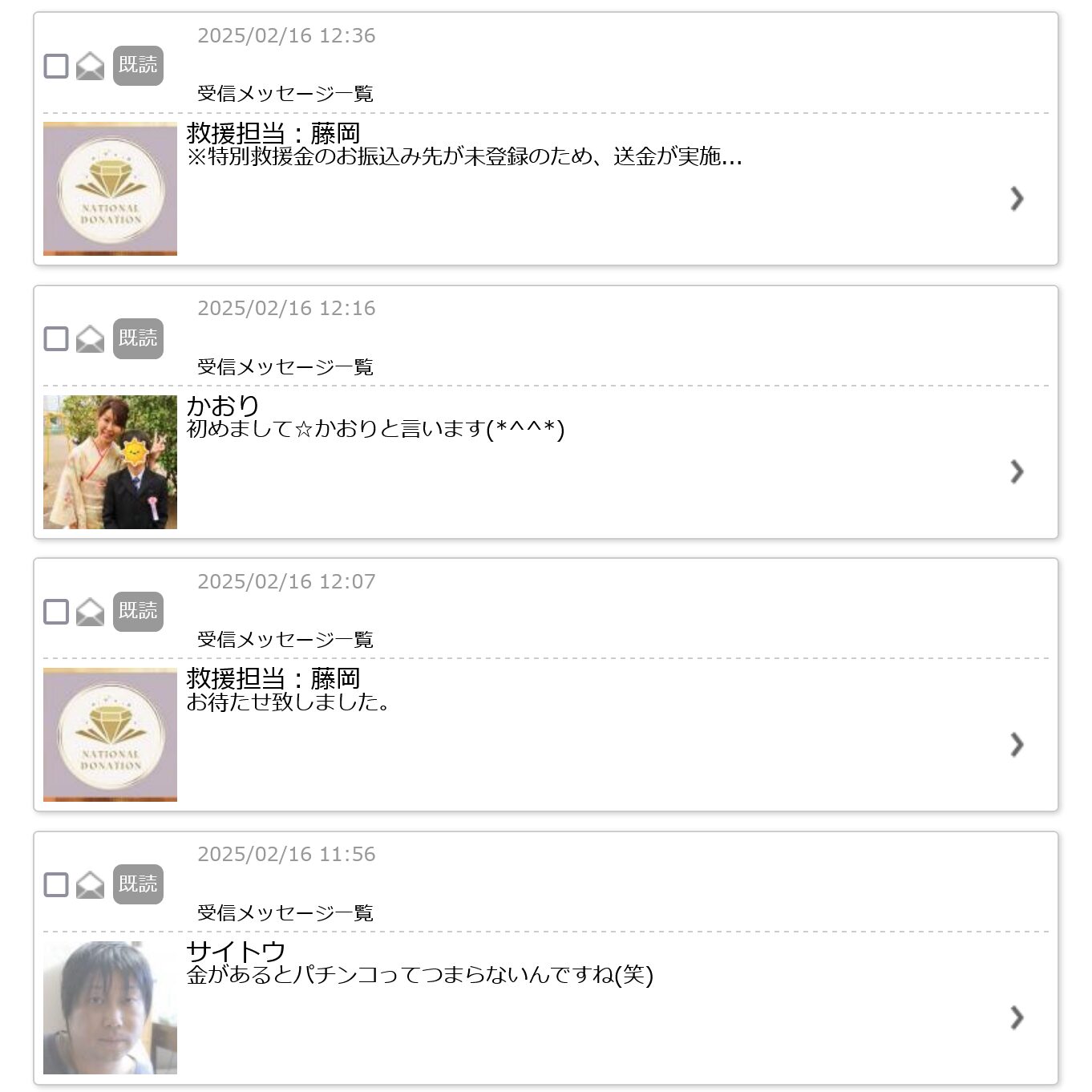Image resolution: width=1092 pixels, height=1092 pixels.
Task: Check the box for the 12:07 message
Action: pos(56,612)
